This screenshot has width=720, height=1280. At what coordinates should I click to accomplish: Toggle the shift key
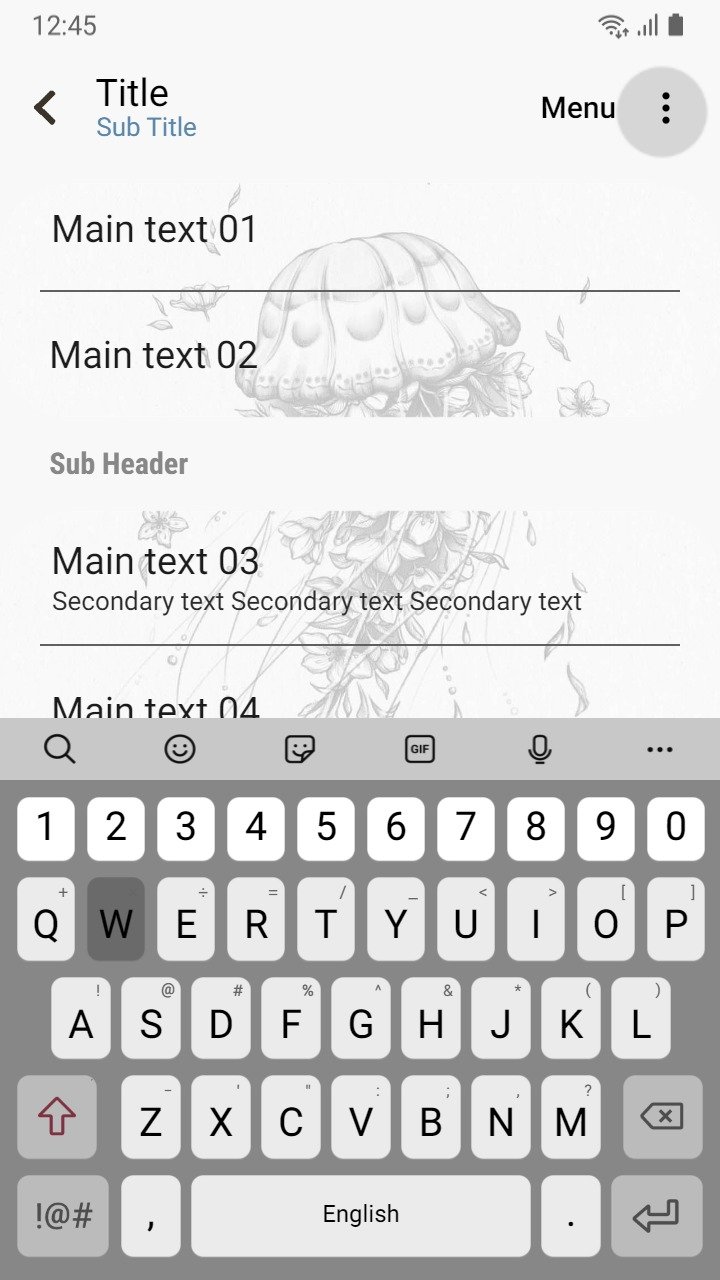point(57,1117)
